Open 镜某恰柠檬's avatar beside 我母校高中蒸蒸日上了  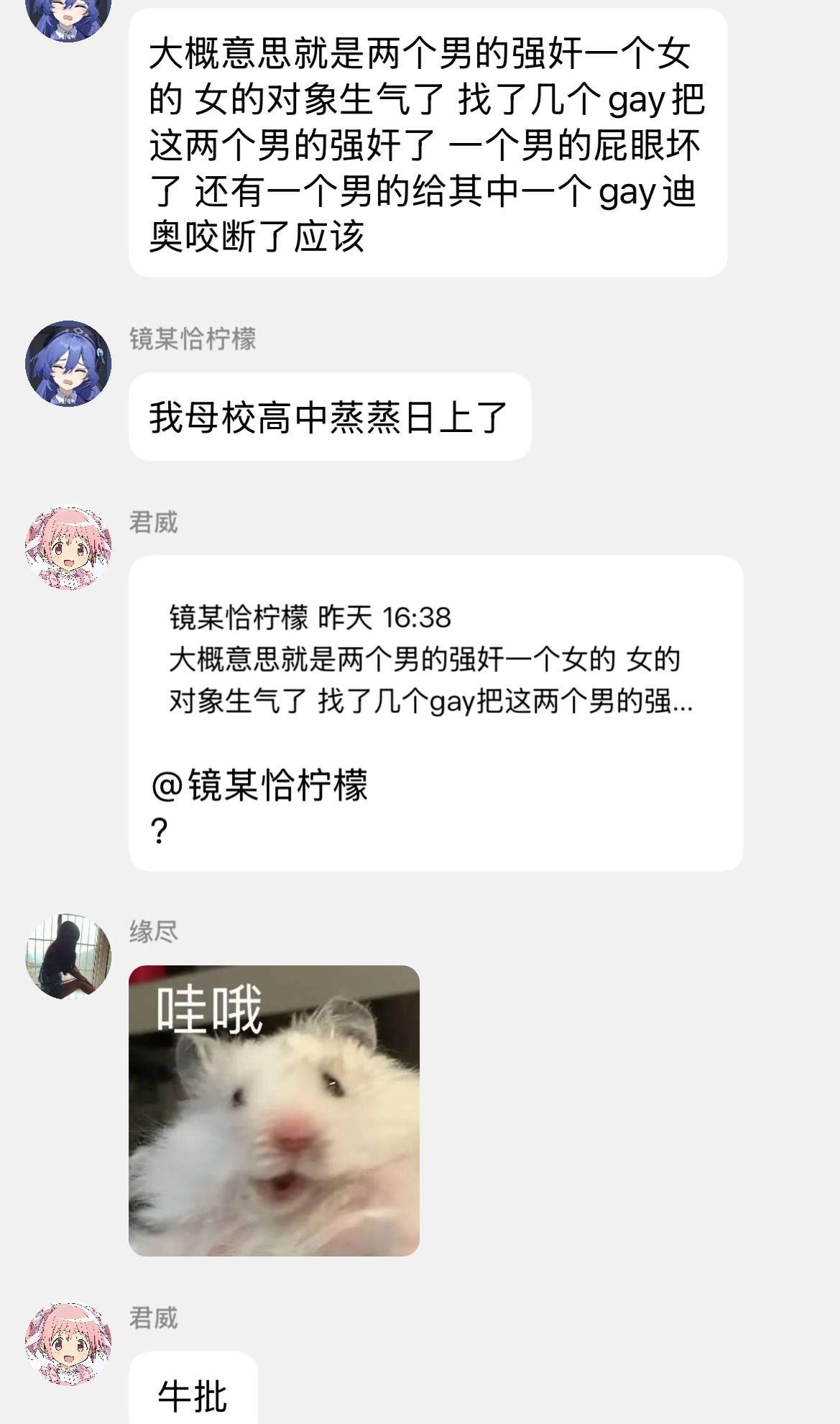click(x=68, y=363)
